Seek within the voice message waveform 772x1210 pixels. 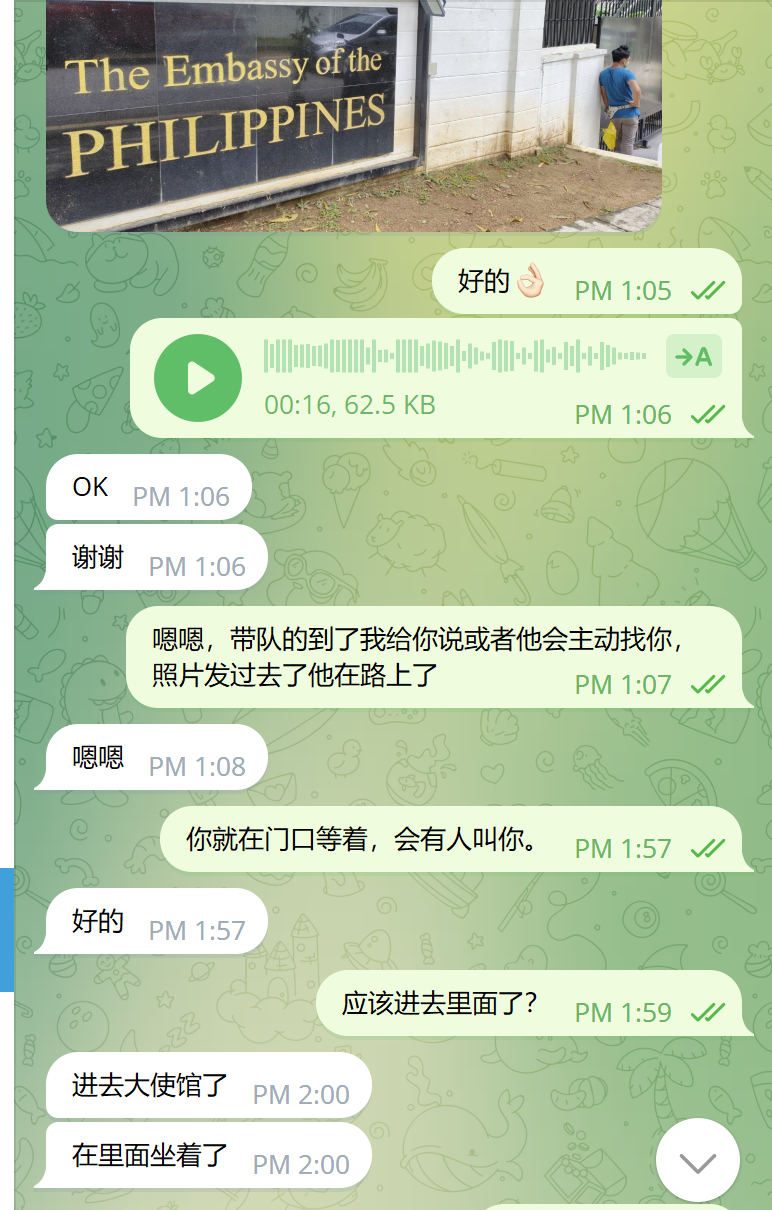455,356
